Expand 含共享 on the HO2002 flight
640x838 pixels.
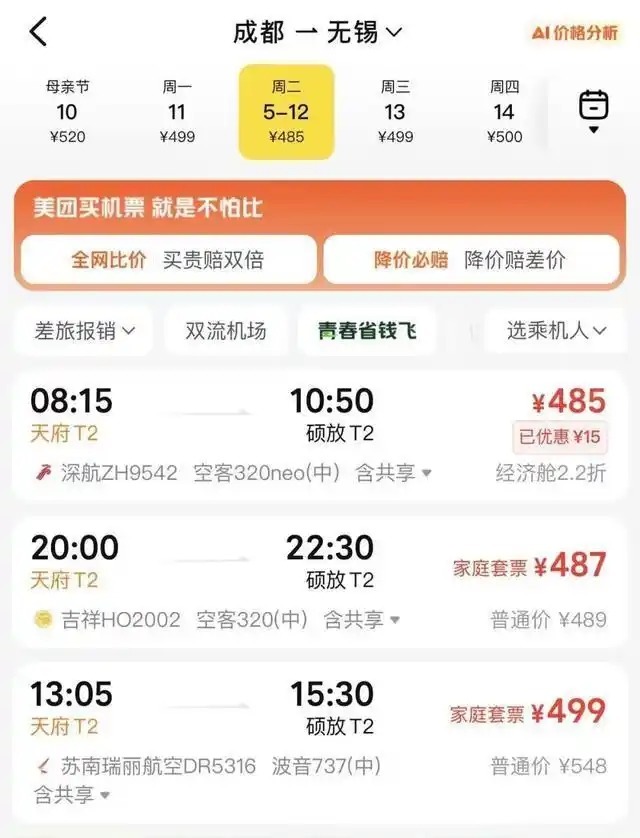(362, 620)
